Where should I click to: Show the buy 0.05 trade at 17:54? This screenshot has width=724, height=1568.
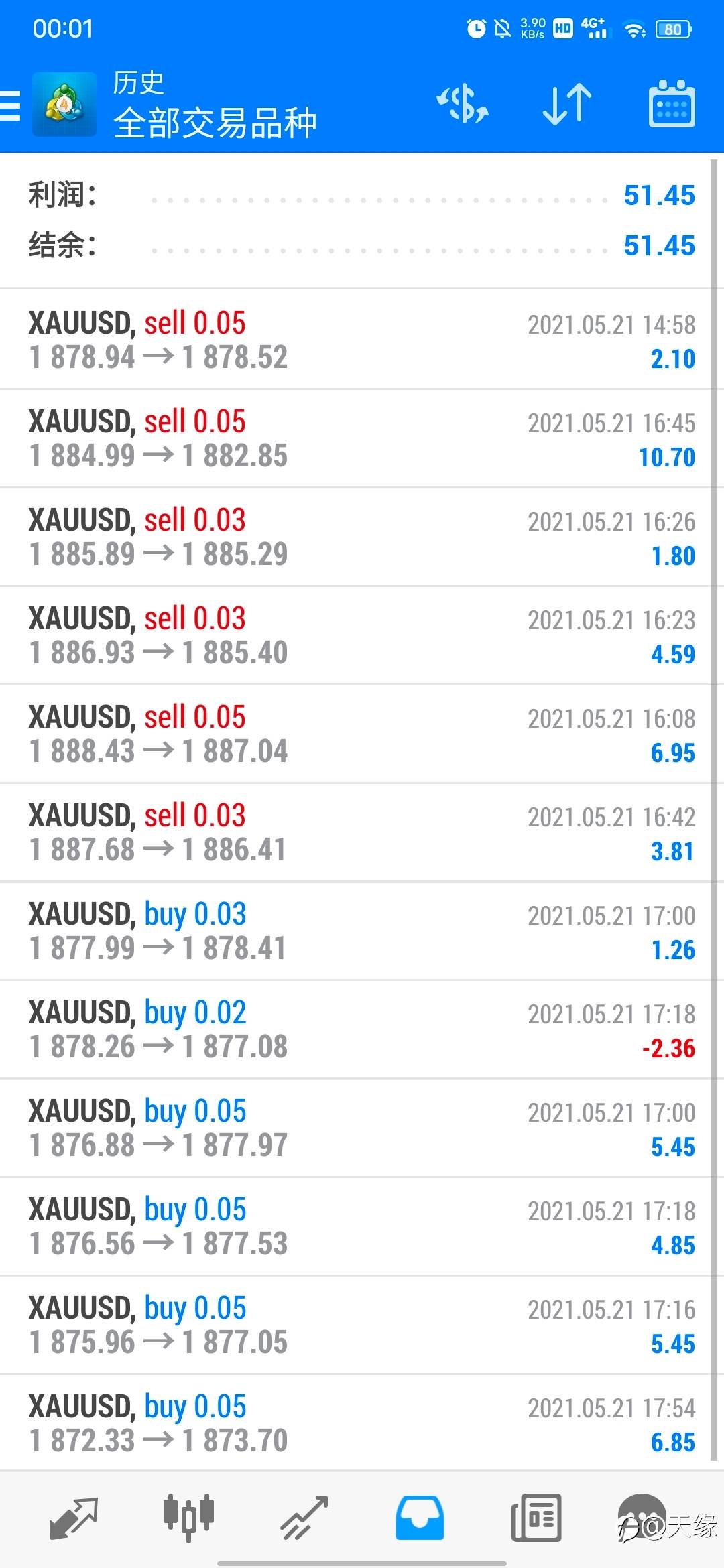click(362, 1423)
